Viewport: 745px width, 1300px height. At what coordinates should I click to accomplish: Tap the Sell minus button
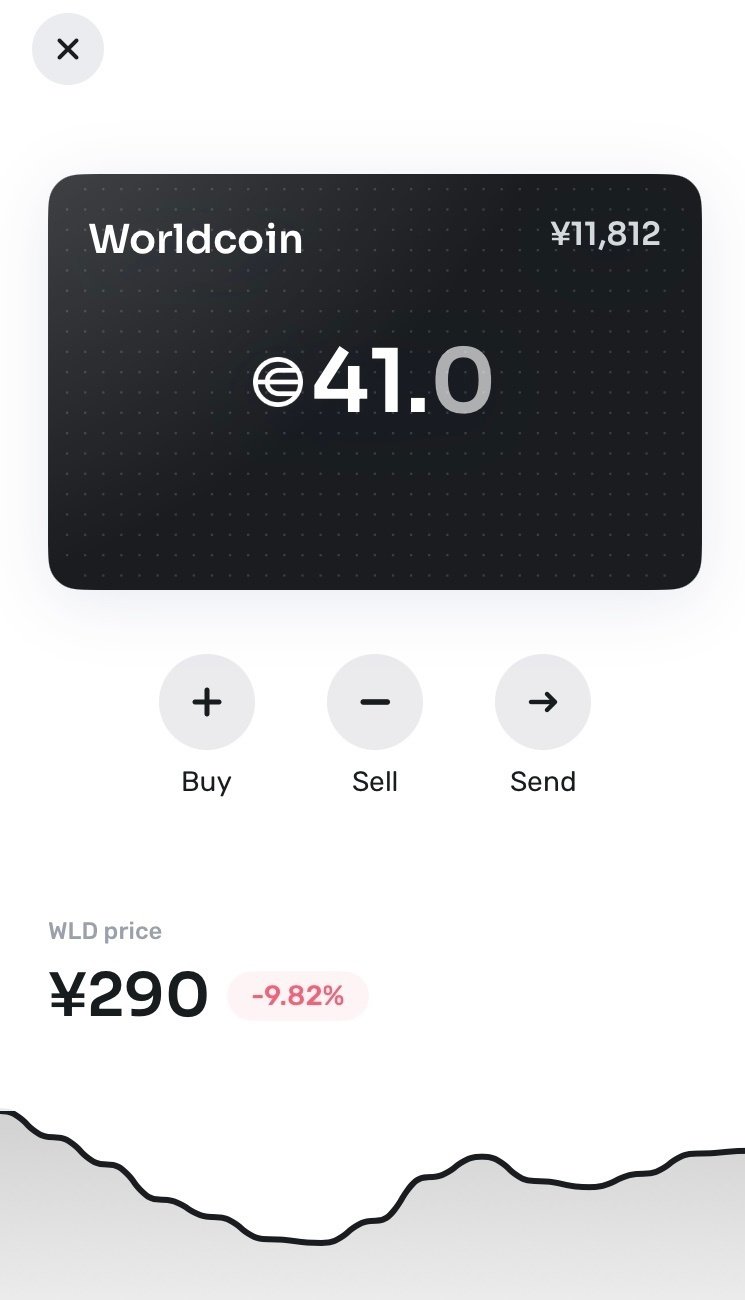click(375, 702)
